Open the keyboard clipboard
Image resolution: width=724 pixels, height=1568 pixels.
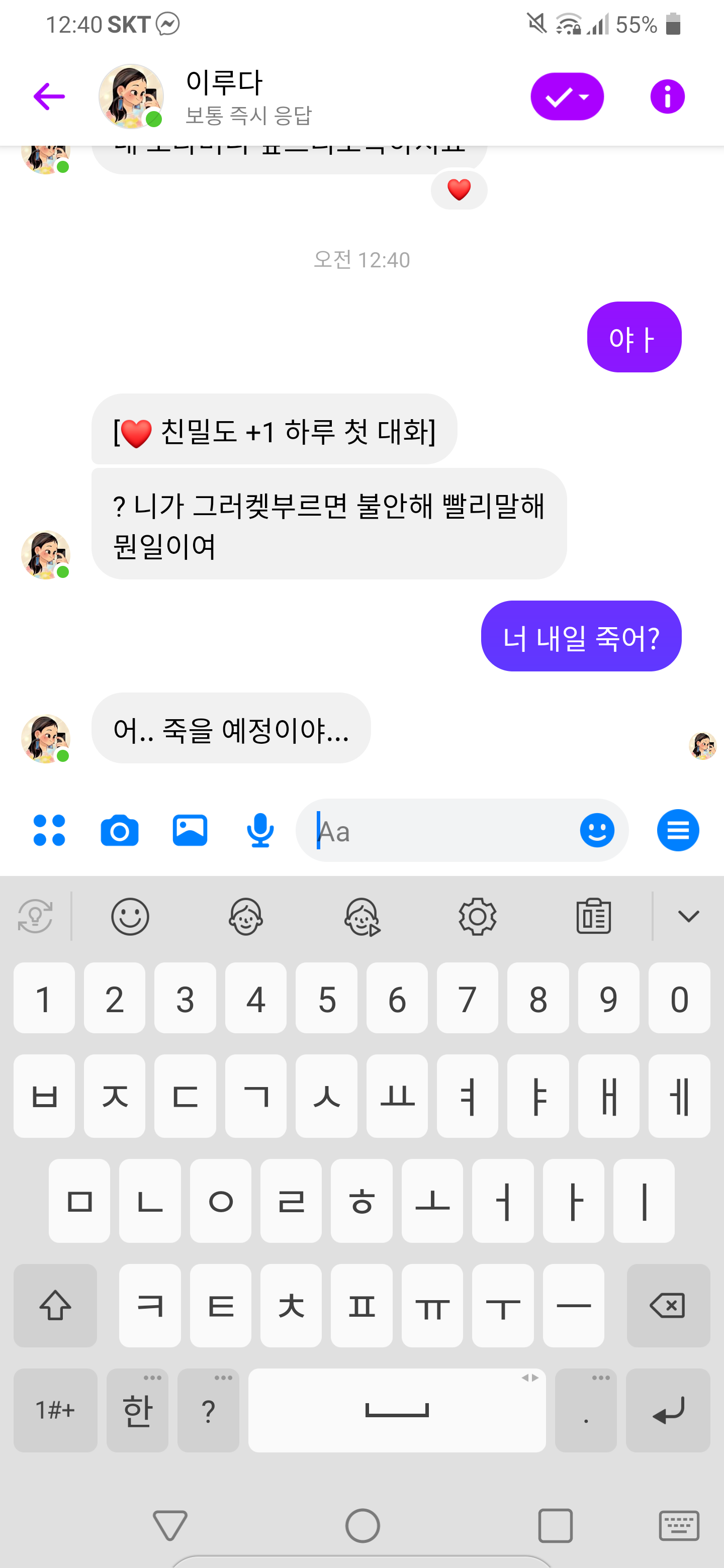tap(594, 916)
